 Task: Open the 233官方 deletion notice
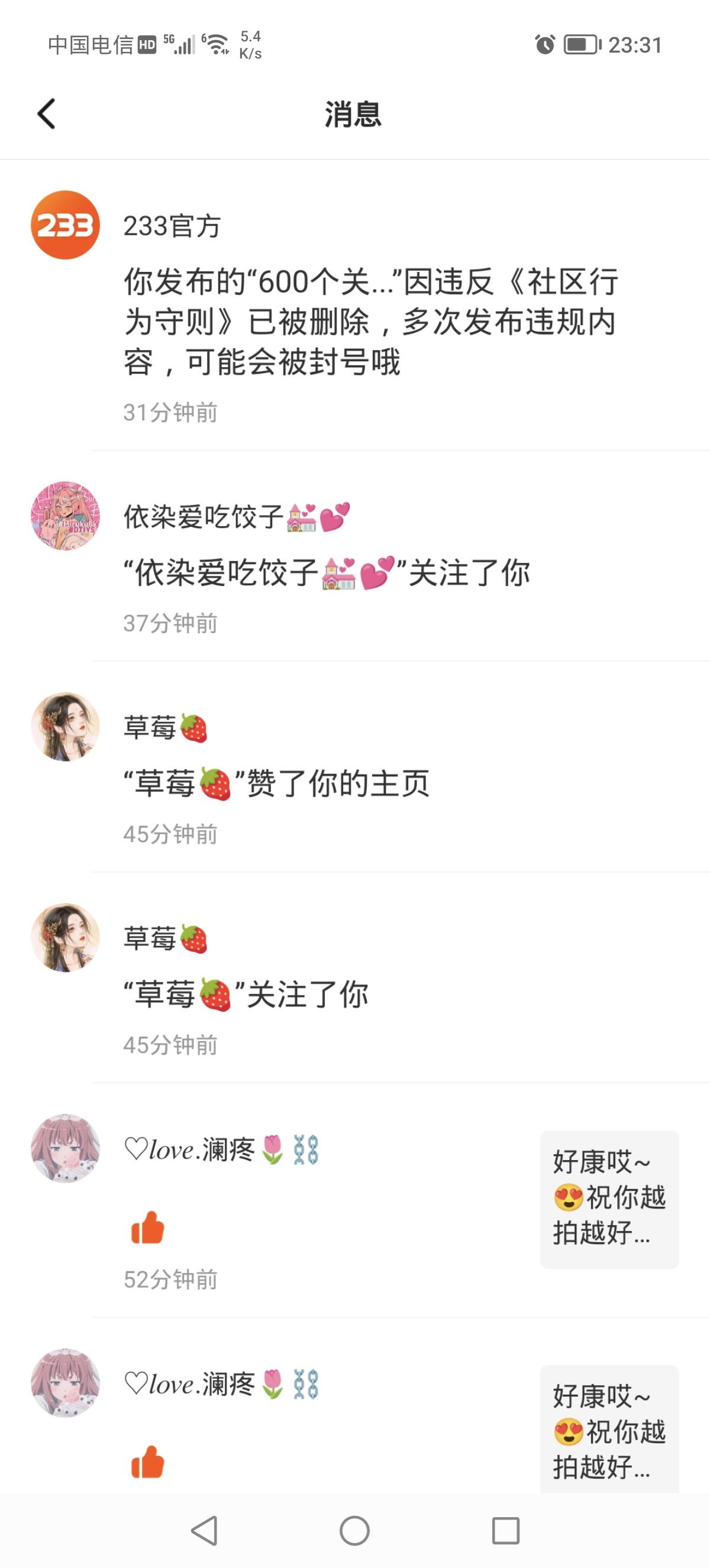370,322
